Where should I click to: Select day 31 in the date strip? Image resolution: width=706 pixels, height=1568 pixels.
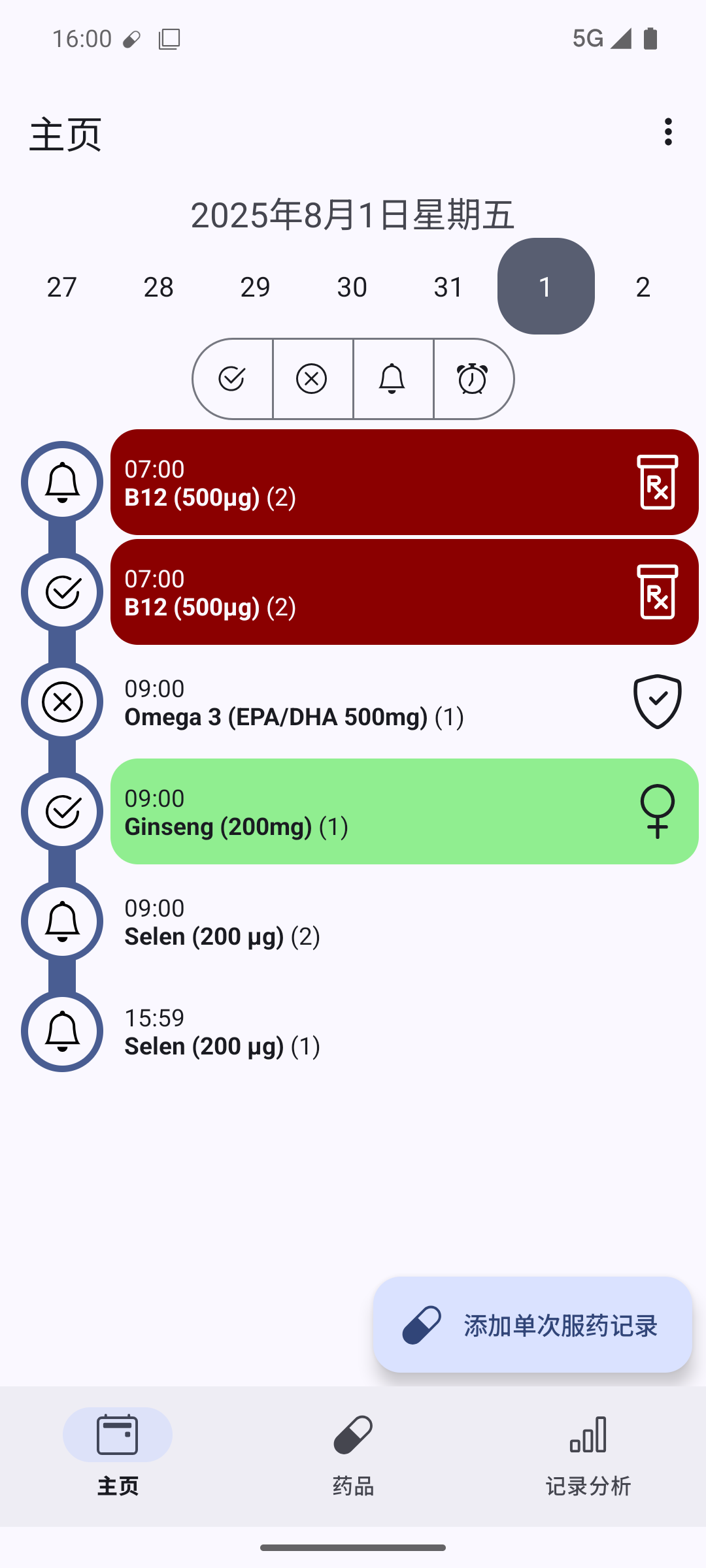[x=448, y=287]
